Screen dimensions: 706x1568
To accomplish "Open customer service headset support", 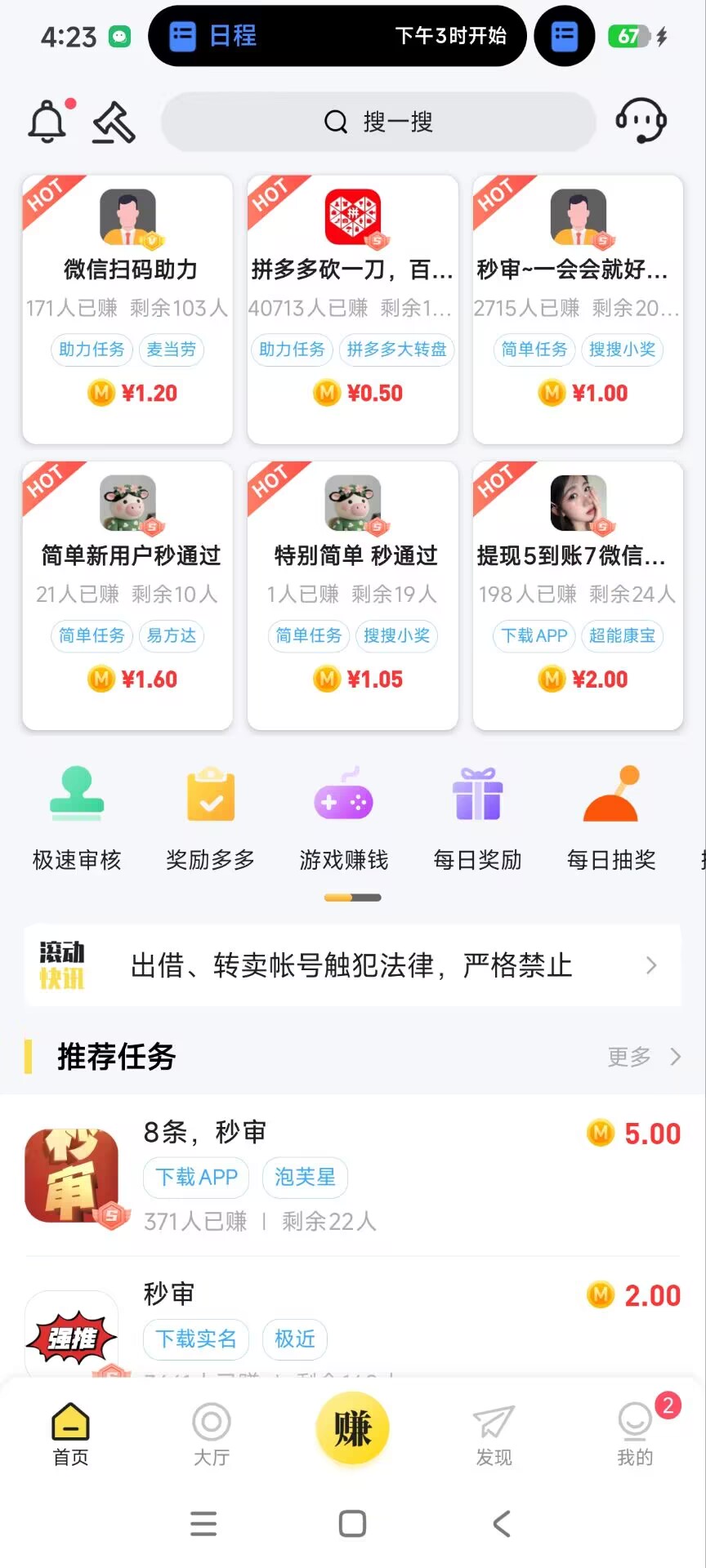I will tap(641, 119).
